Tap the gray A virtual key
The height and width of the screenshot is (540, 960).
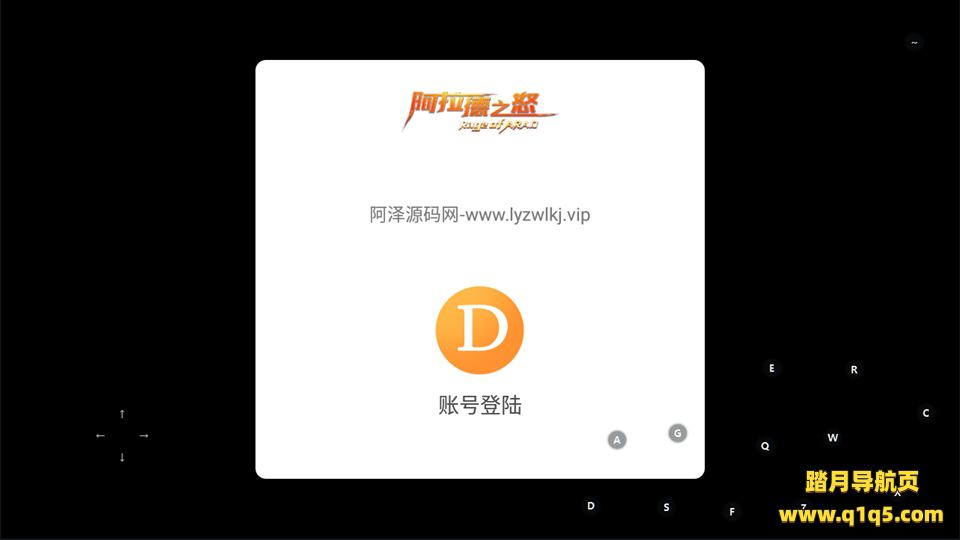coord(617,439)
